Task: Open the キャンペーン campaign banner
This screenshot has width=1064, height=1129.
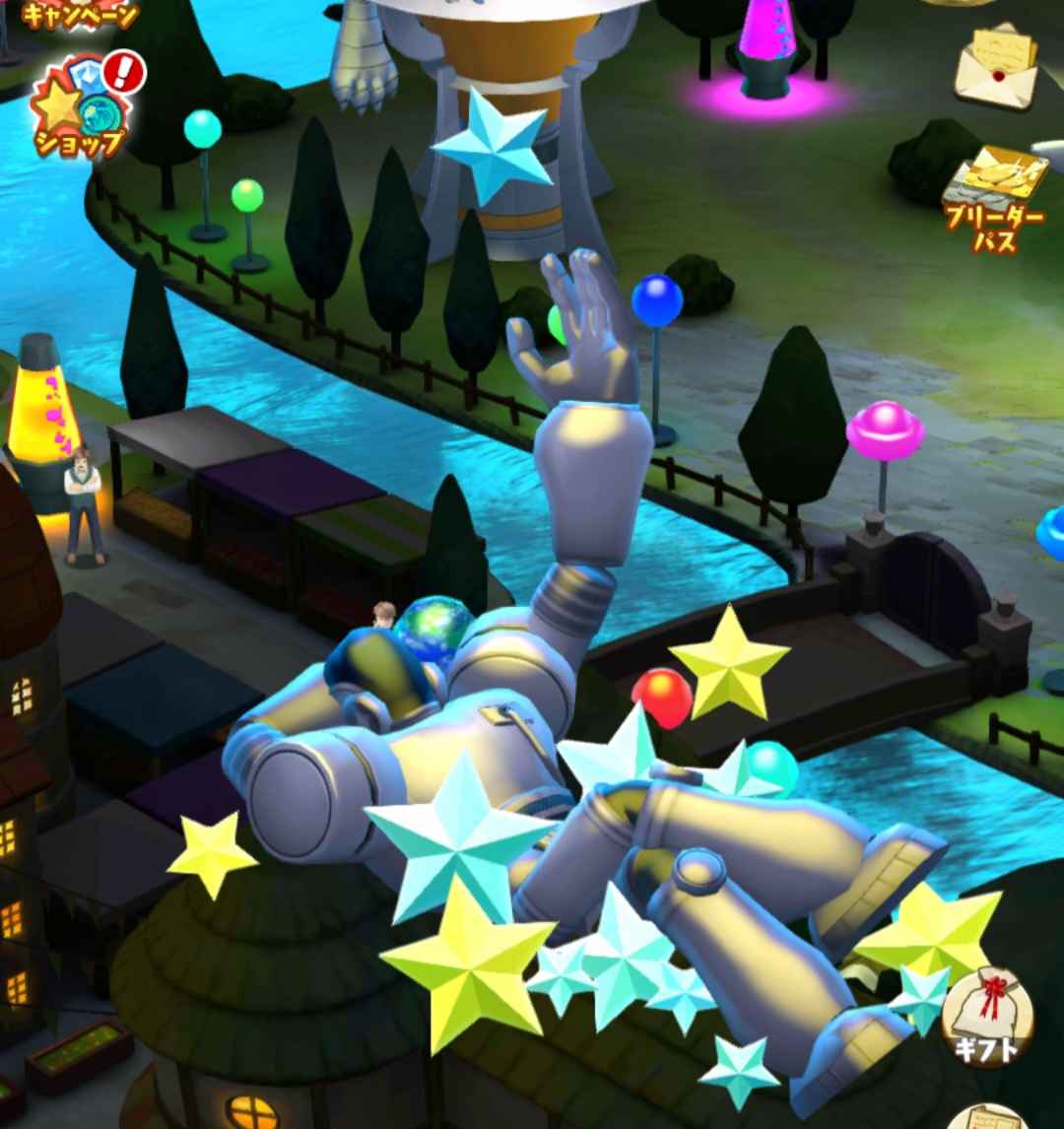Action: (x=79, y=14)
